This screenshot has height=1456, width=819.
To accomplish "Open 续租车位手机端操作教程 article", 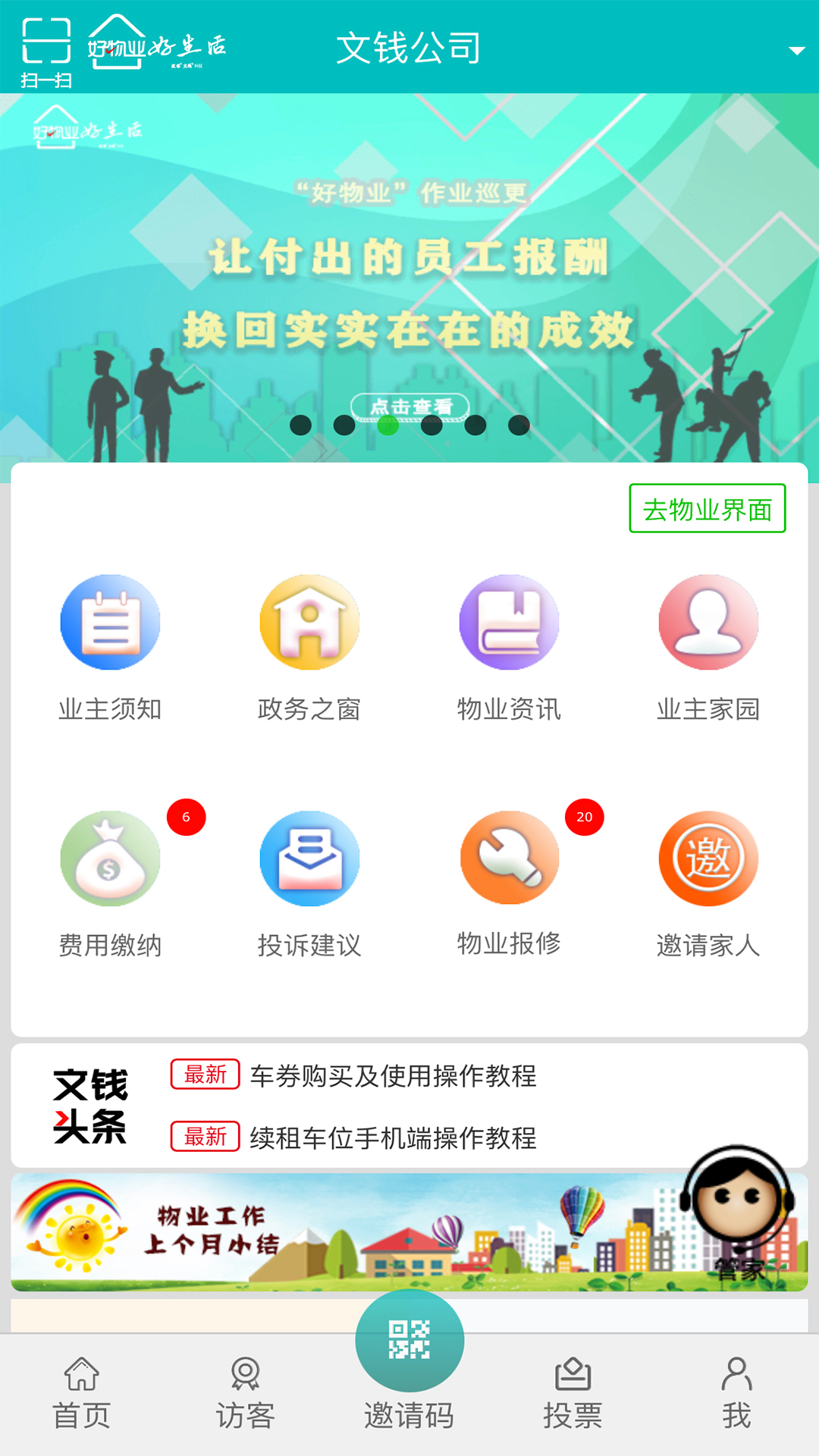I will [x=392, y=1137].
